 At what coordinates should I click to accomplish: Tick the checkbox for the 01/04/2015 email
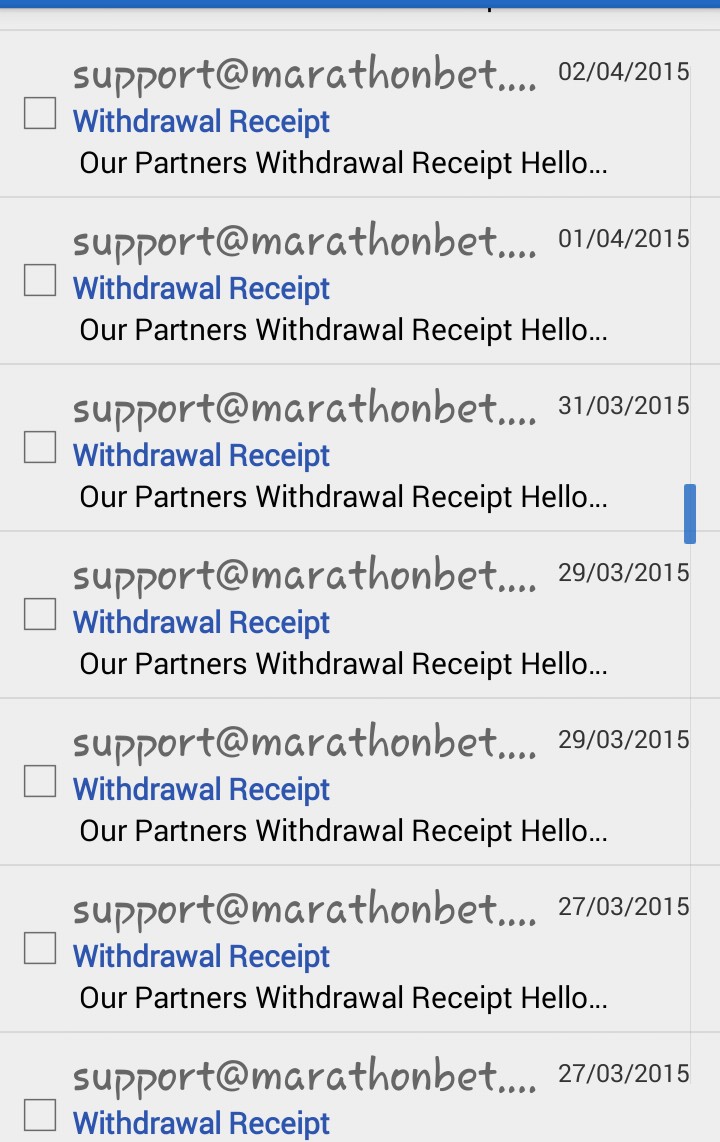click(40, 280)
